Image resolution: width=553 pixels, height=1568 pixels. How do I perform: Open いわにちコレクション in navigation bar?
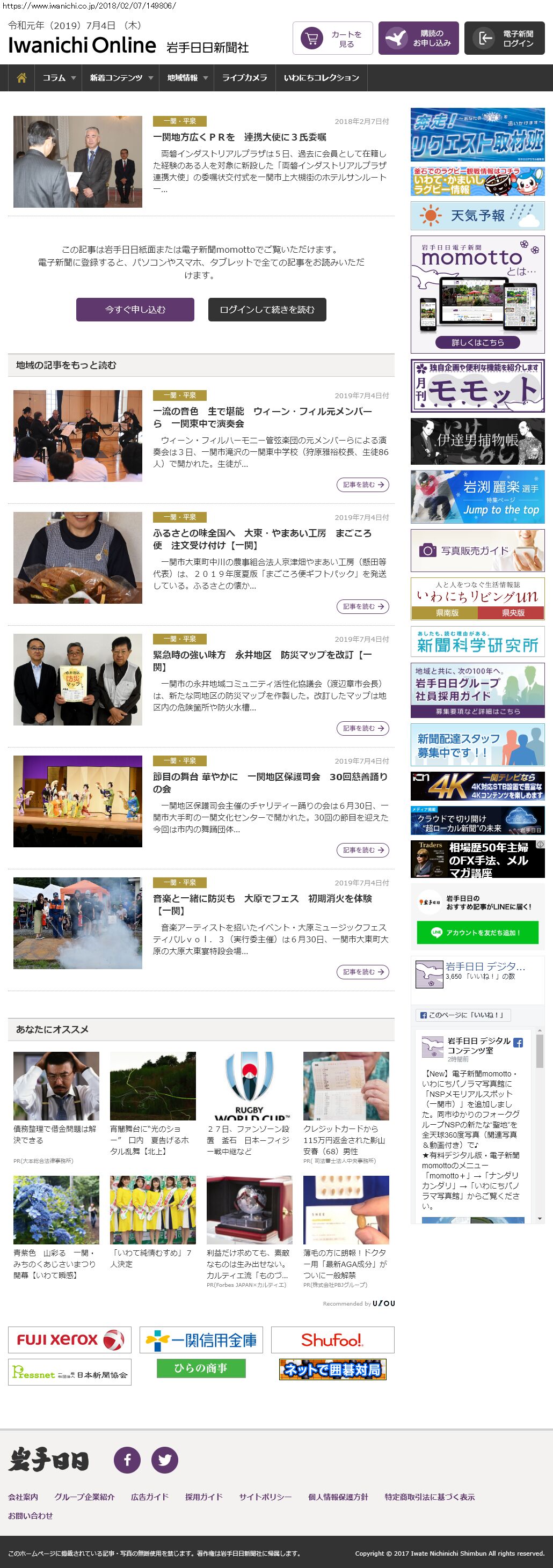tap(321, 78)
